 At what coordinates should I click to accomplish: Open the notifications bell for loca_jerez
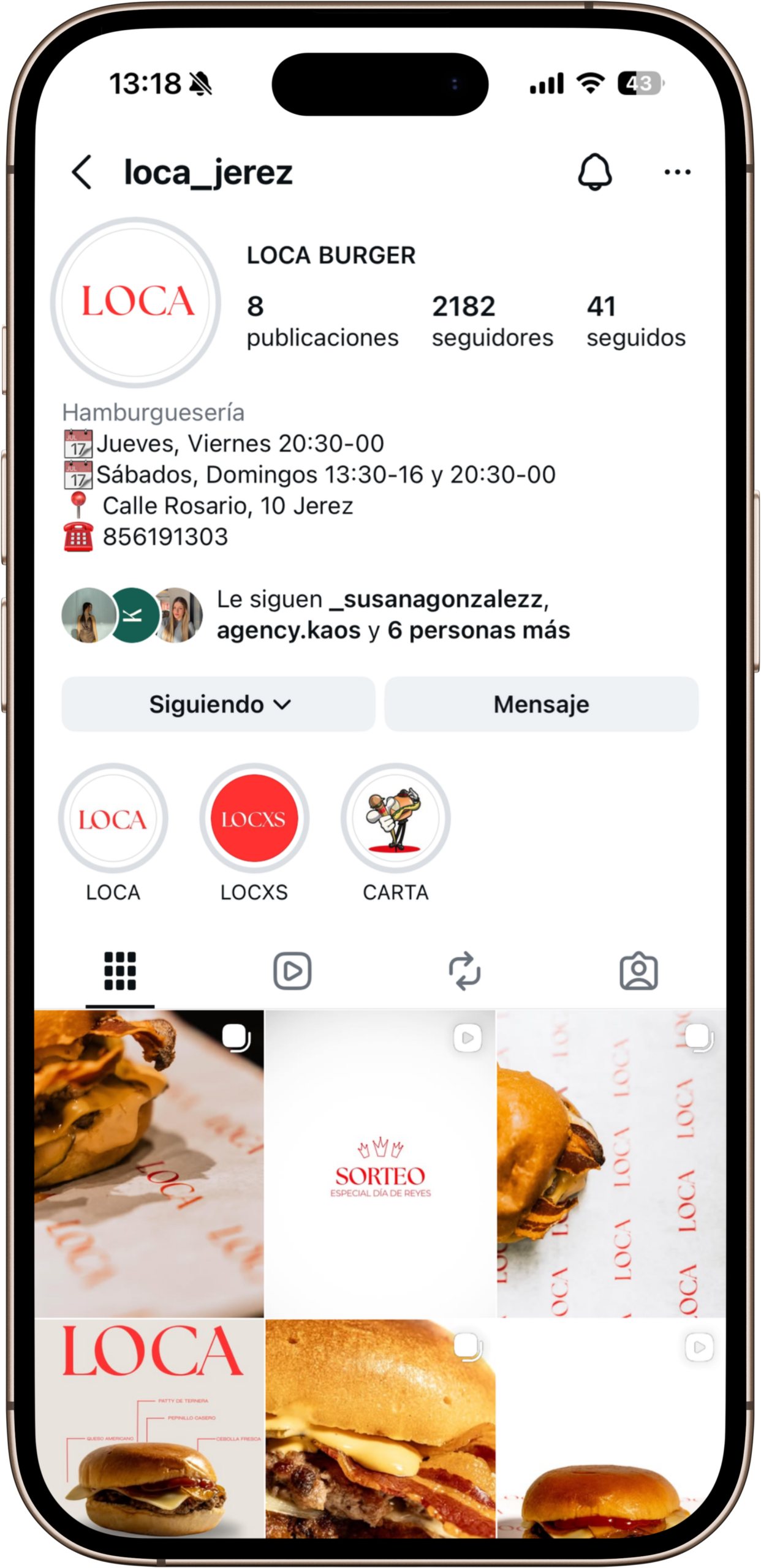[594, 172]
